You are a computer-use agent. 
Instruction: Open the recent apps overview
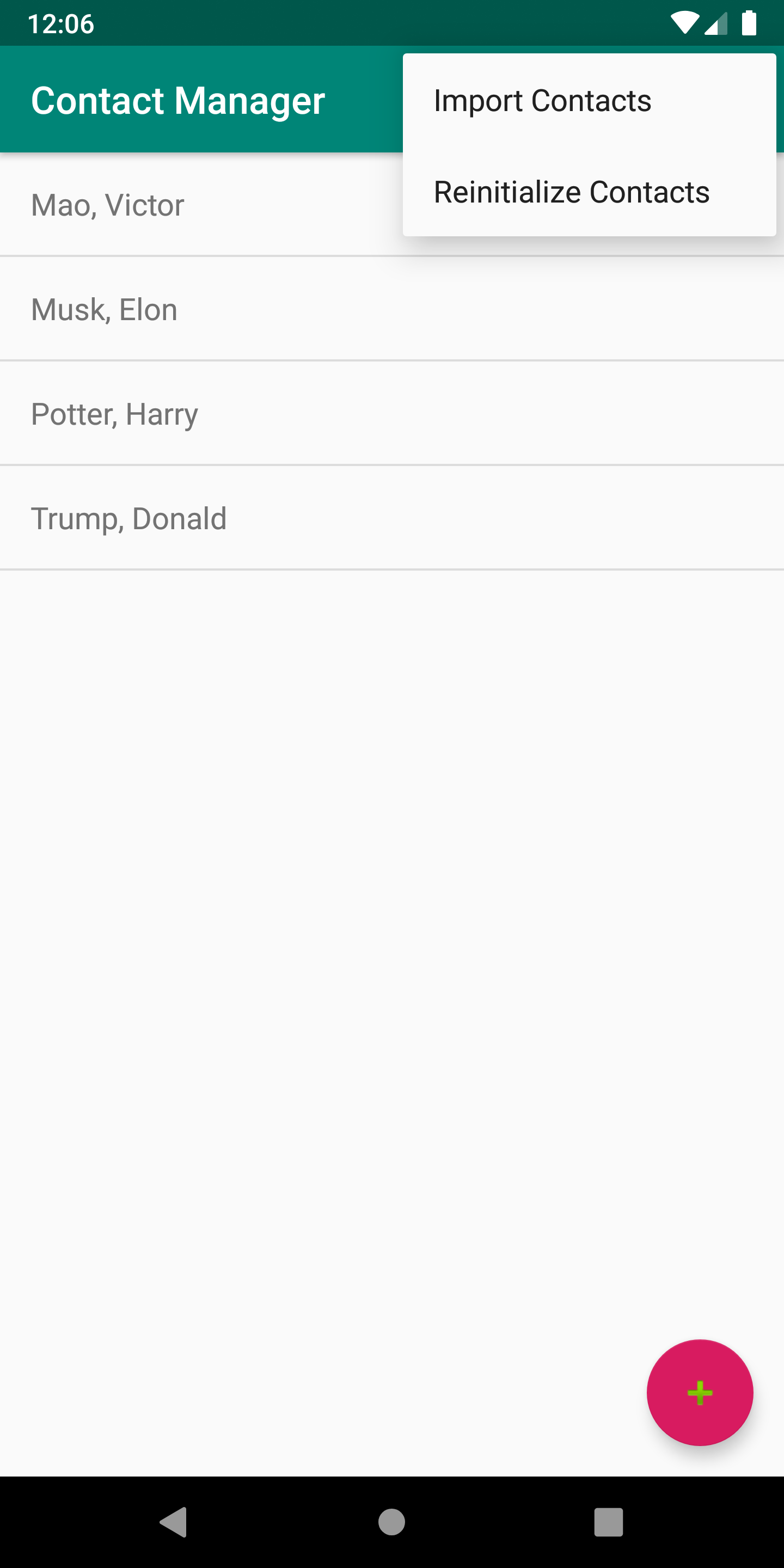(x=608, y=1522)
